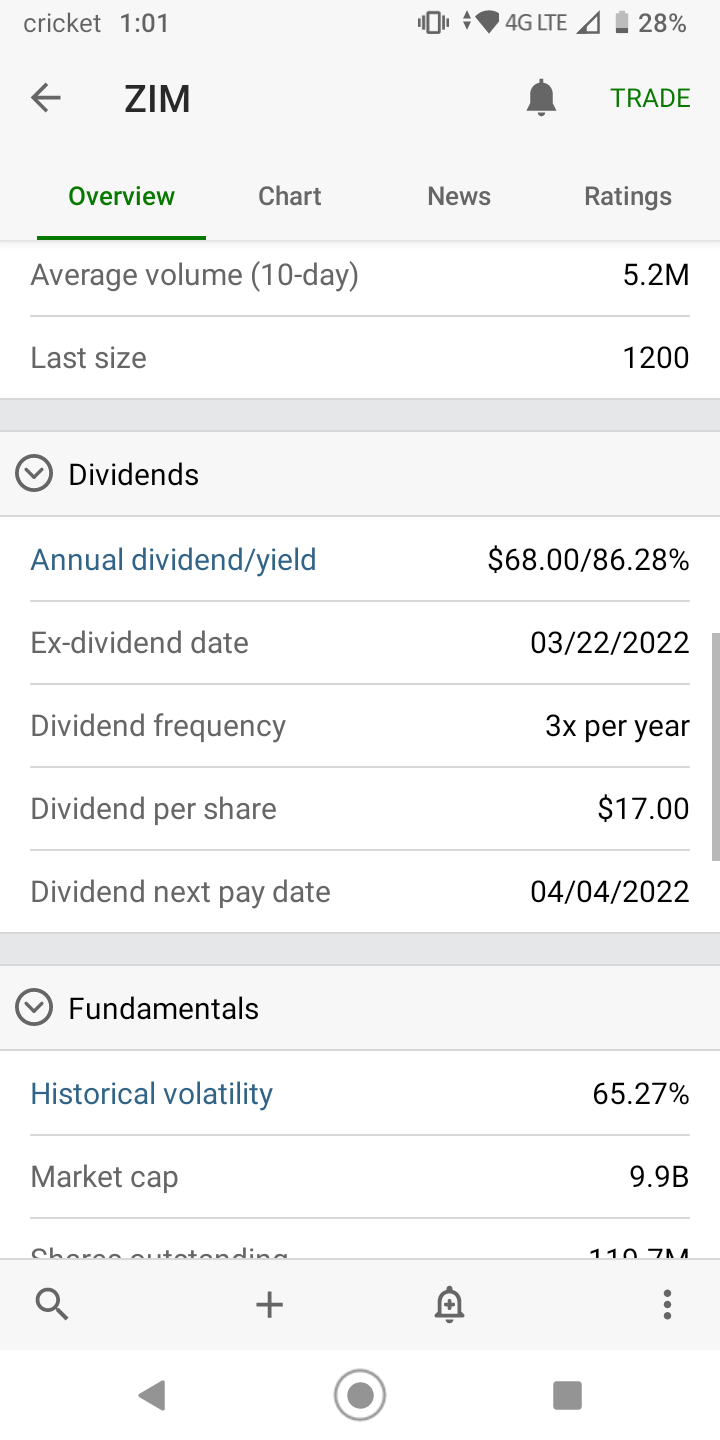Image resolution: width=720 pixels, height=1440 pixels.
Task: Go back using the top-left arrow
Action: click(x=45, y=97)
